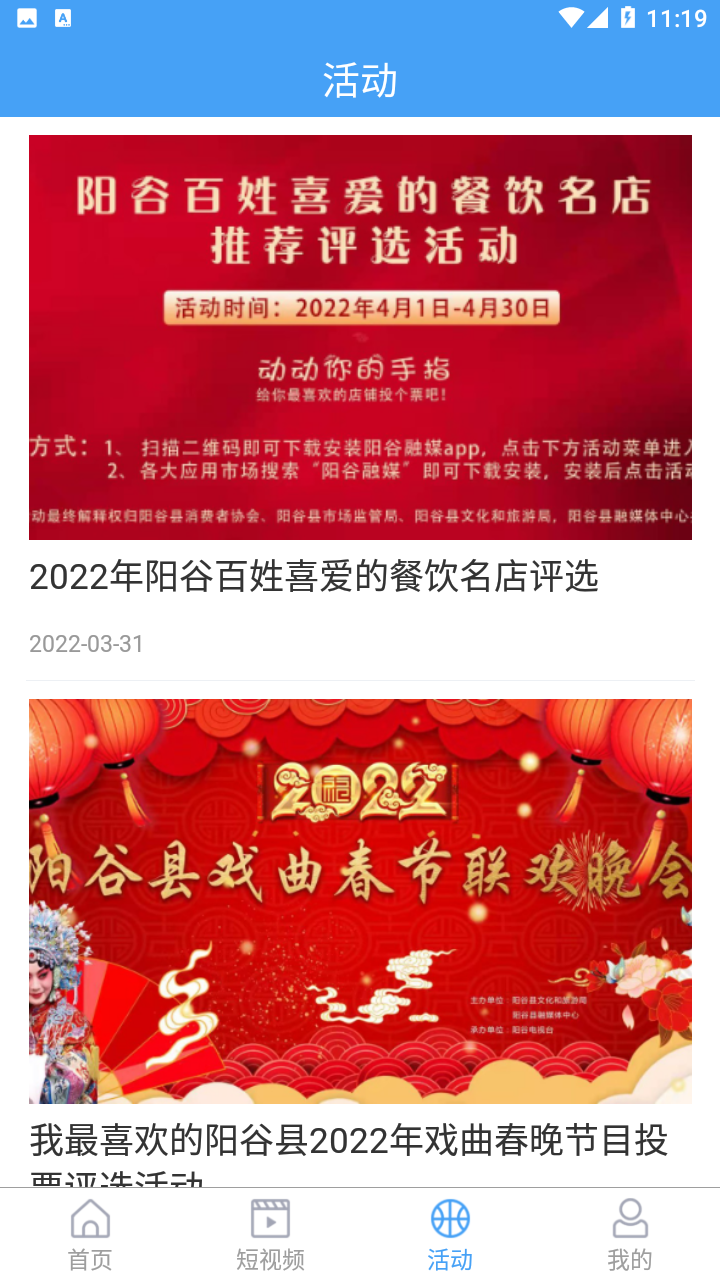Select the active 活动 tab label
Screen dimensions: 720x1280
(449, 1260)
